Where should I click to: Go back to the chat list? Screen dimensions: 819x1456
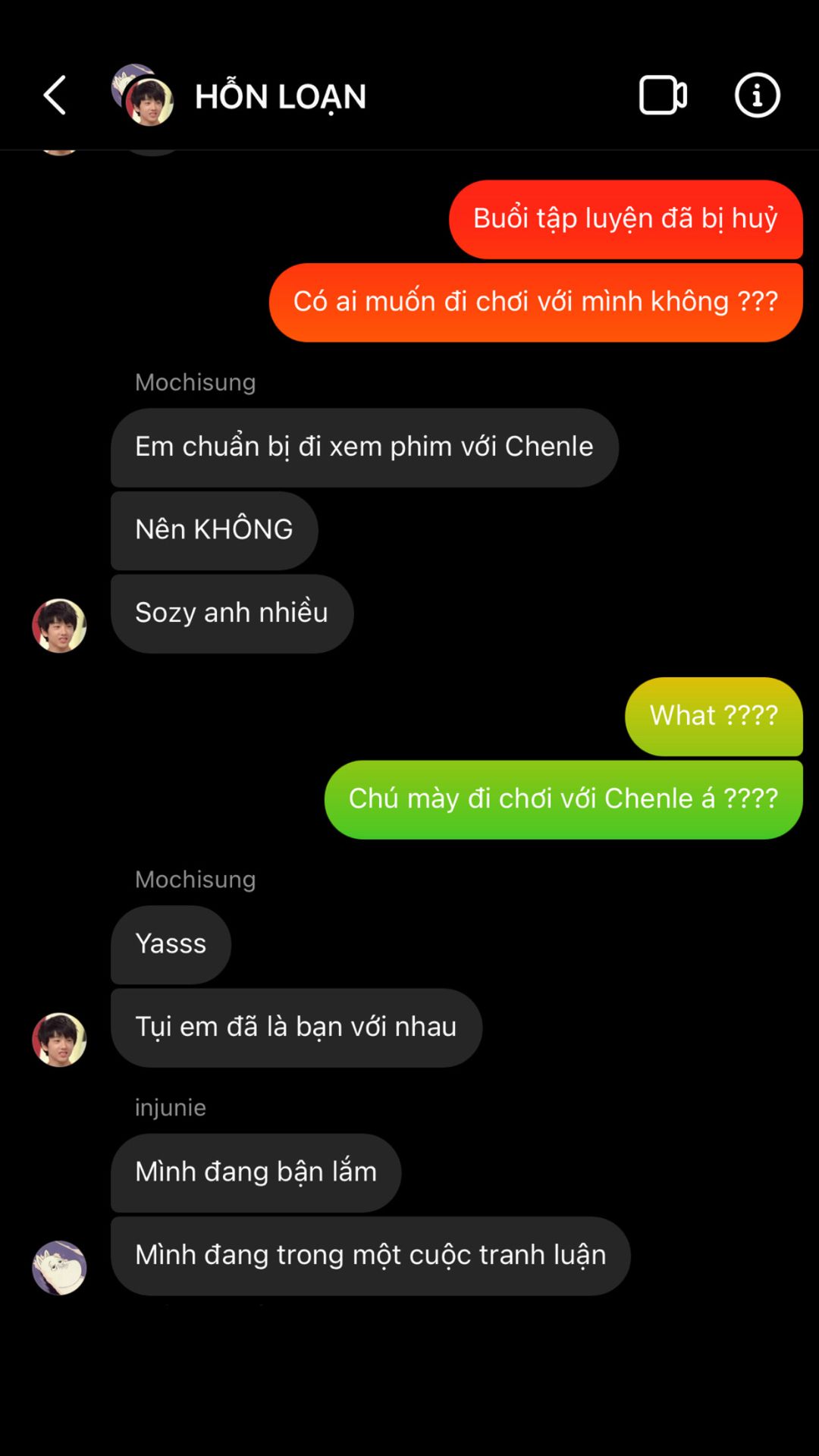pos(55,96)
